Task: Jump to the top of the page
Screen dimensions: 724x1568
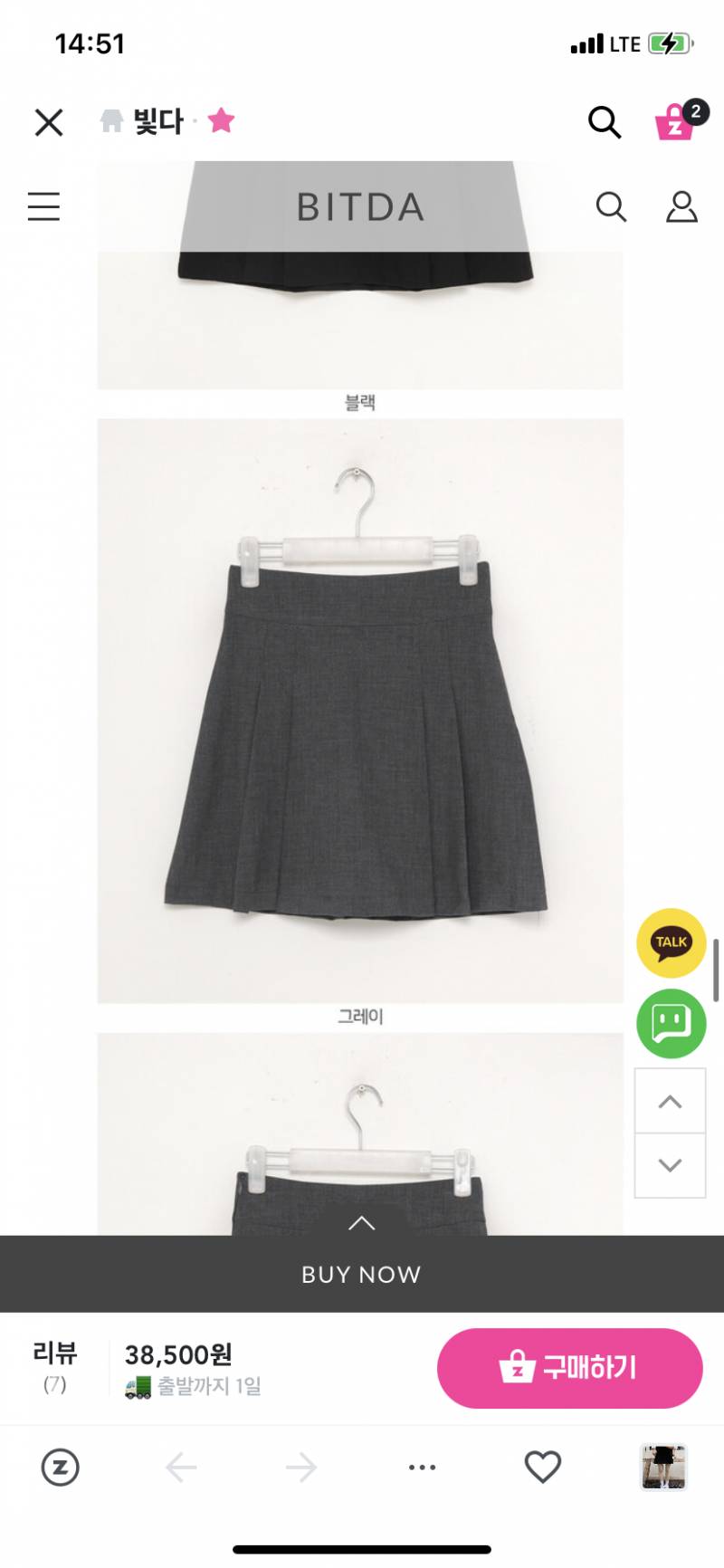Action: (670, 1101)
